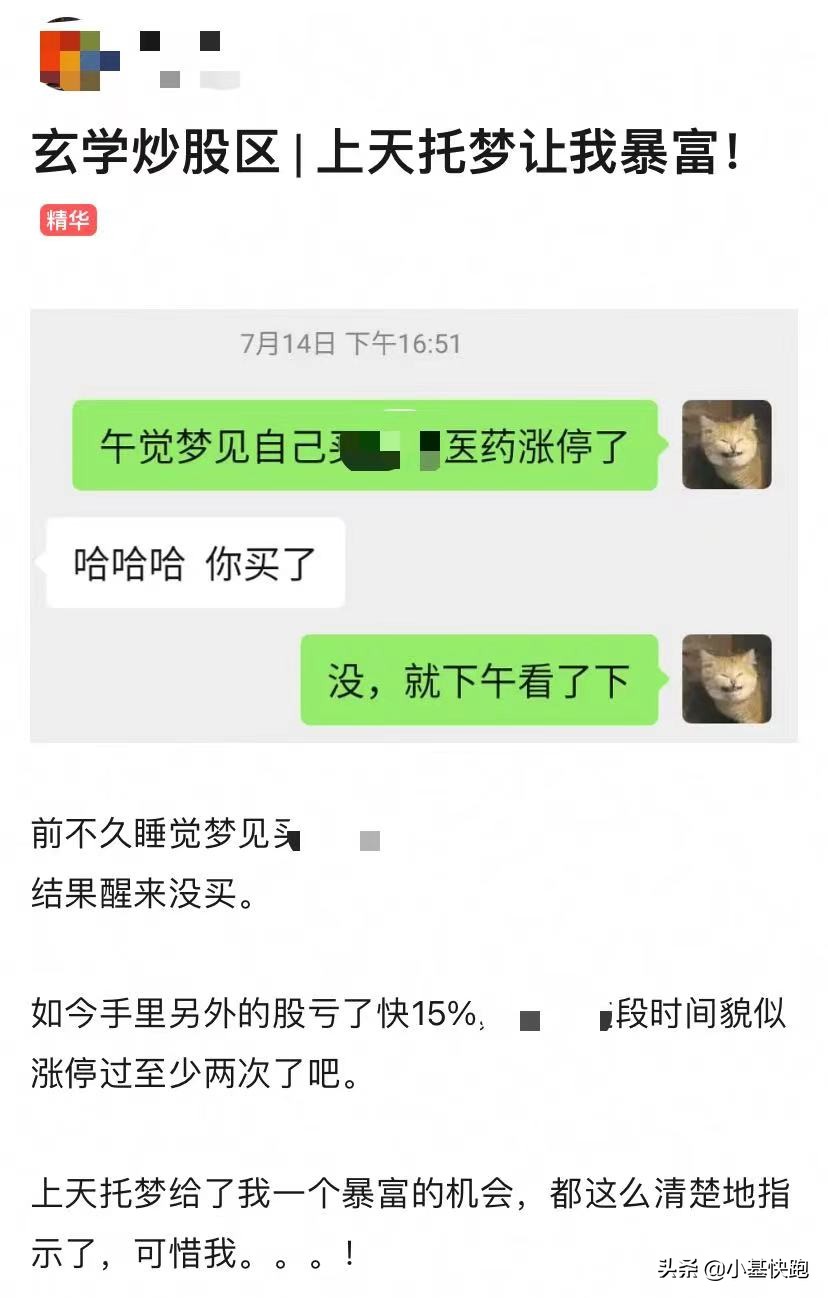828x1298 pixels.
Task: Tap the cat avatar beside the first message
Action: (x=727, y=445)
